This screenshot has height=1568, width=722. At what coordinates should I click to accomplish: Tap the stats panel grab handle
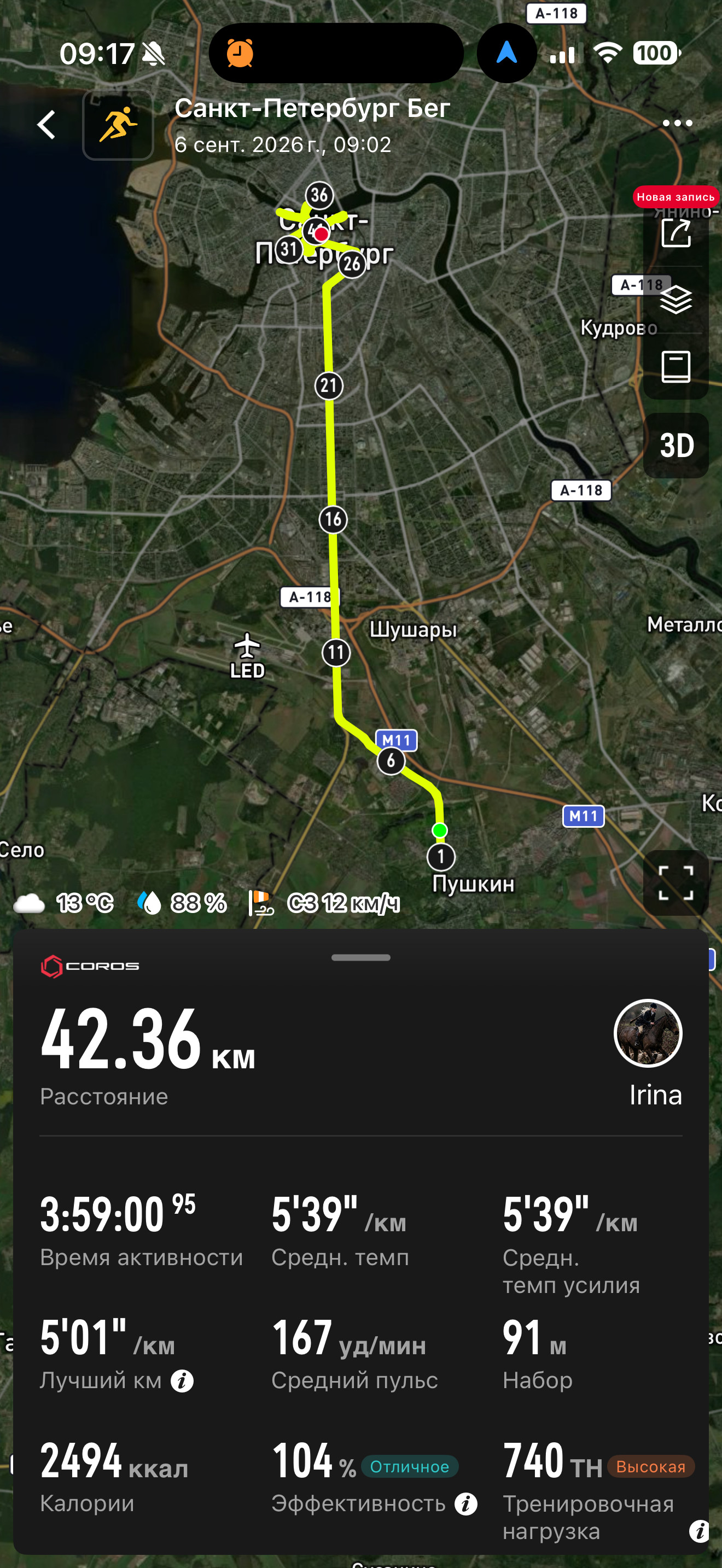361,957
